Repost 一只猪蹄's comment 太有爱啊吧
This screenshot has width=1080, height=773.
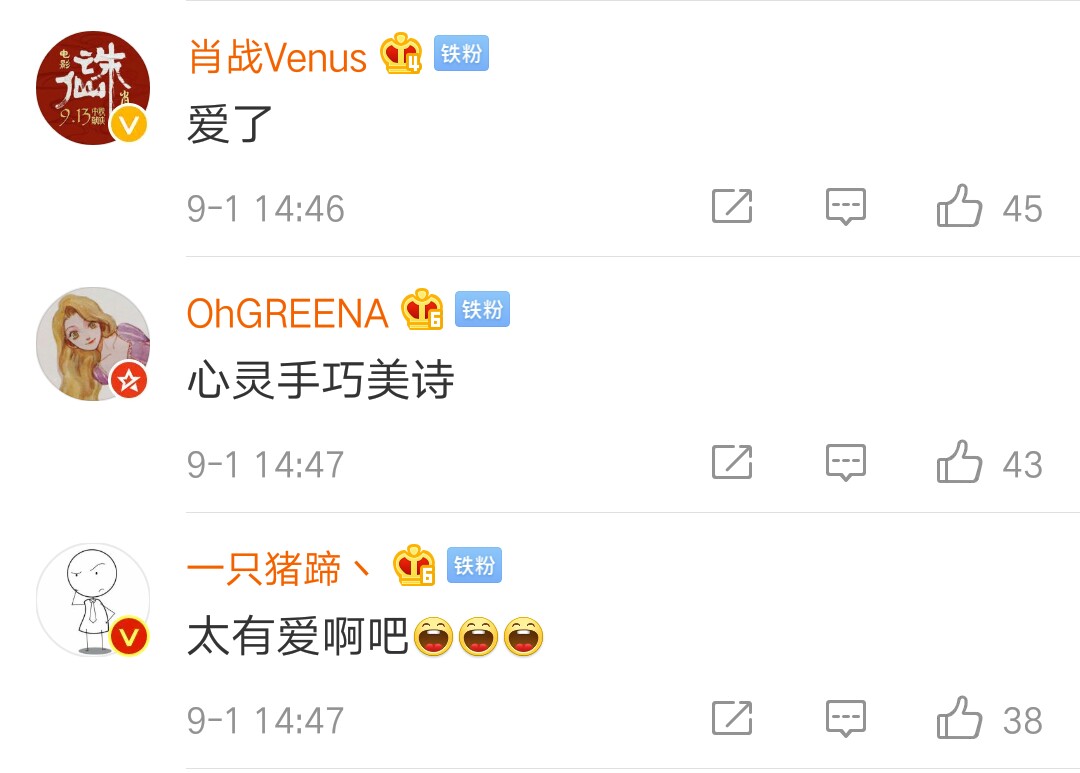732,718
